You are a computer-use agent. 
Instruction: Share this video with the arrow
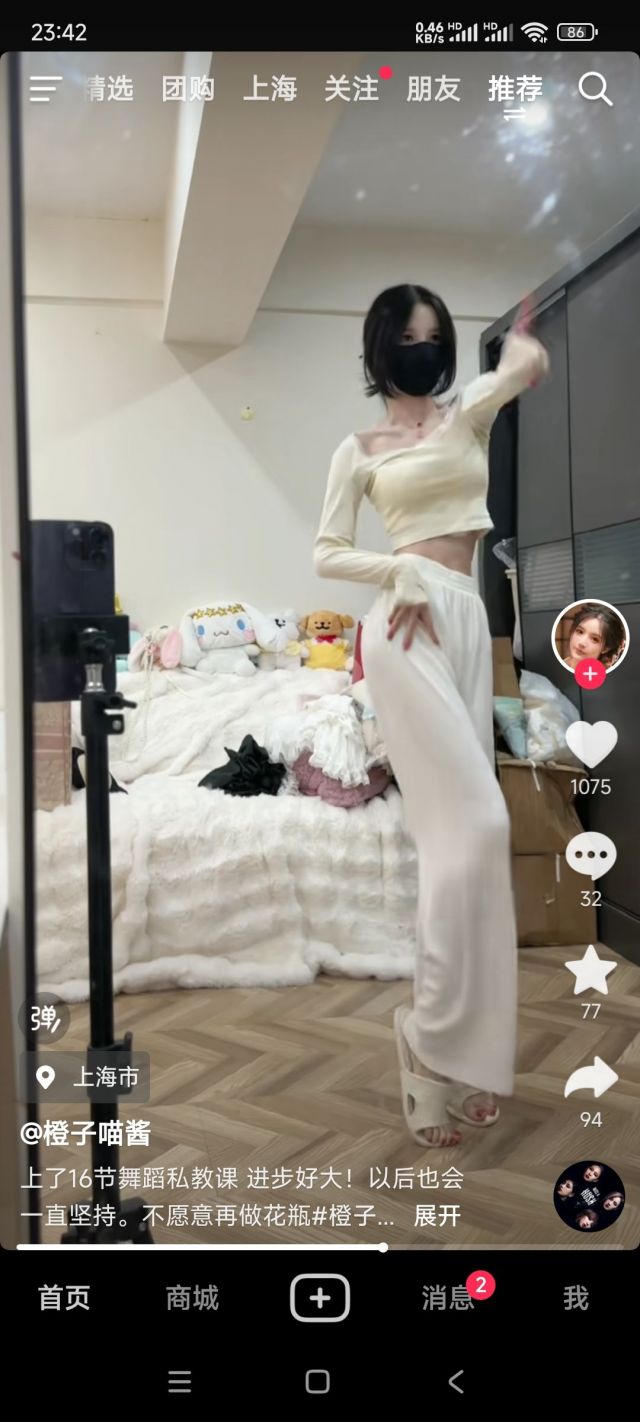coord(591,1078)
